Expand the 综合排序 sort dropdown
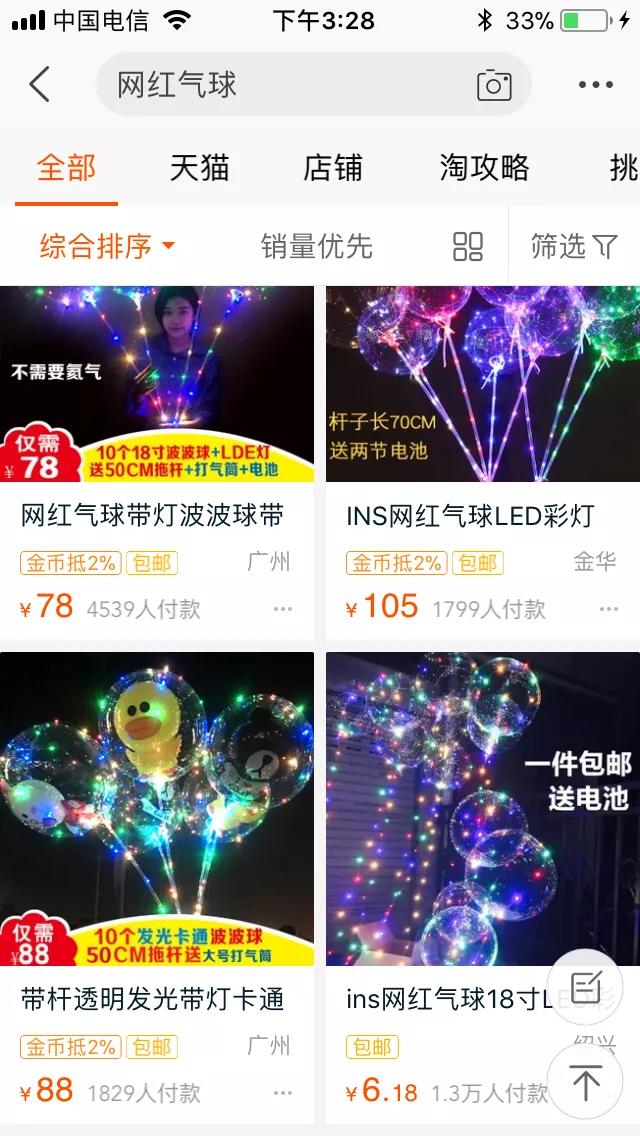Viewport: 640px width, 1136px height. [107, 246]
